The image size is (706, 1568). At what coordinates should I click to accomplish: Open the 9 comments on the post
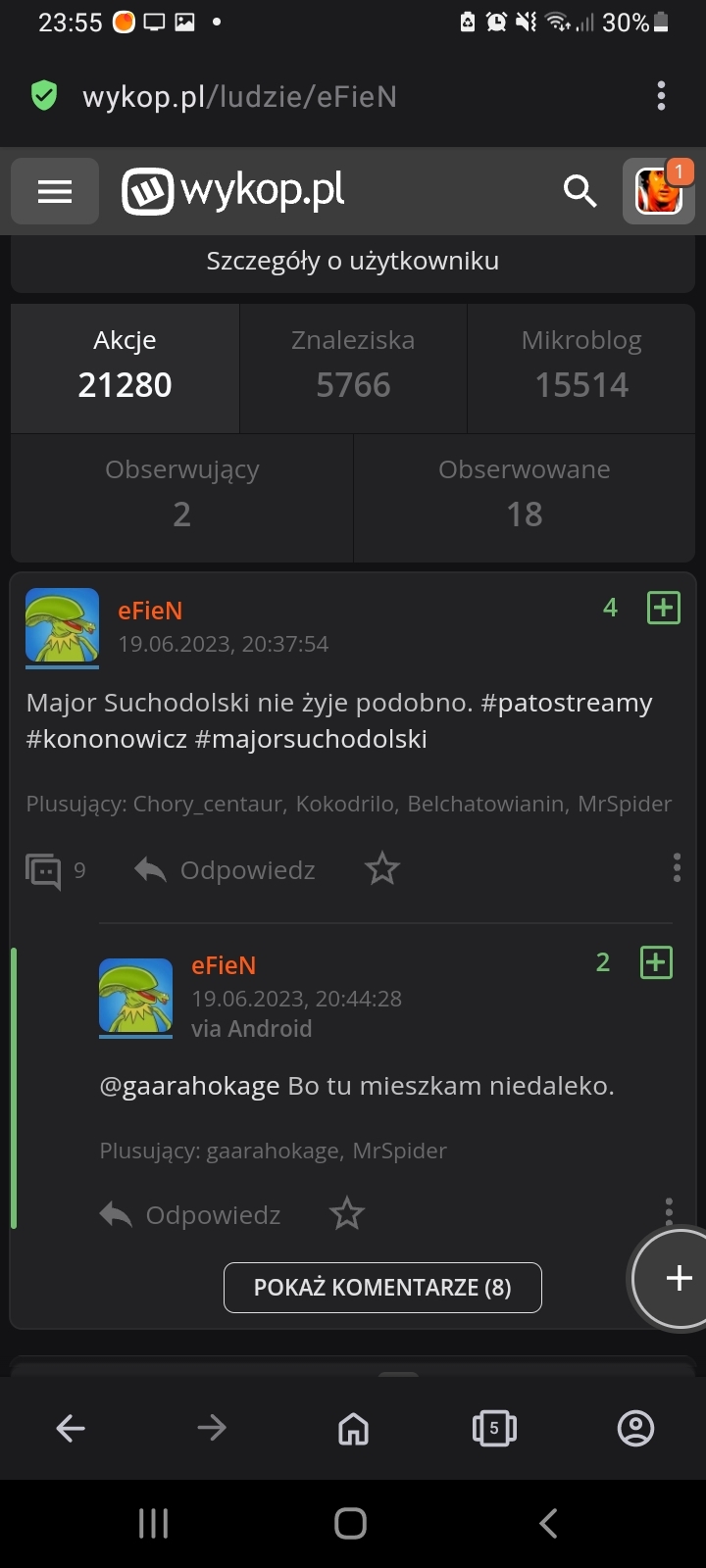tap(54, 870)
